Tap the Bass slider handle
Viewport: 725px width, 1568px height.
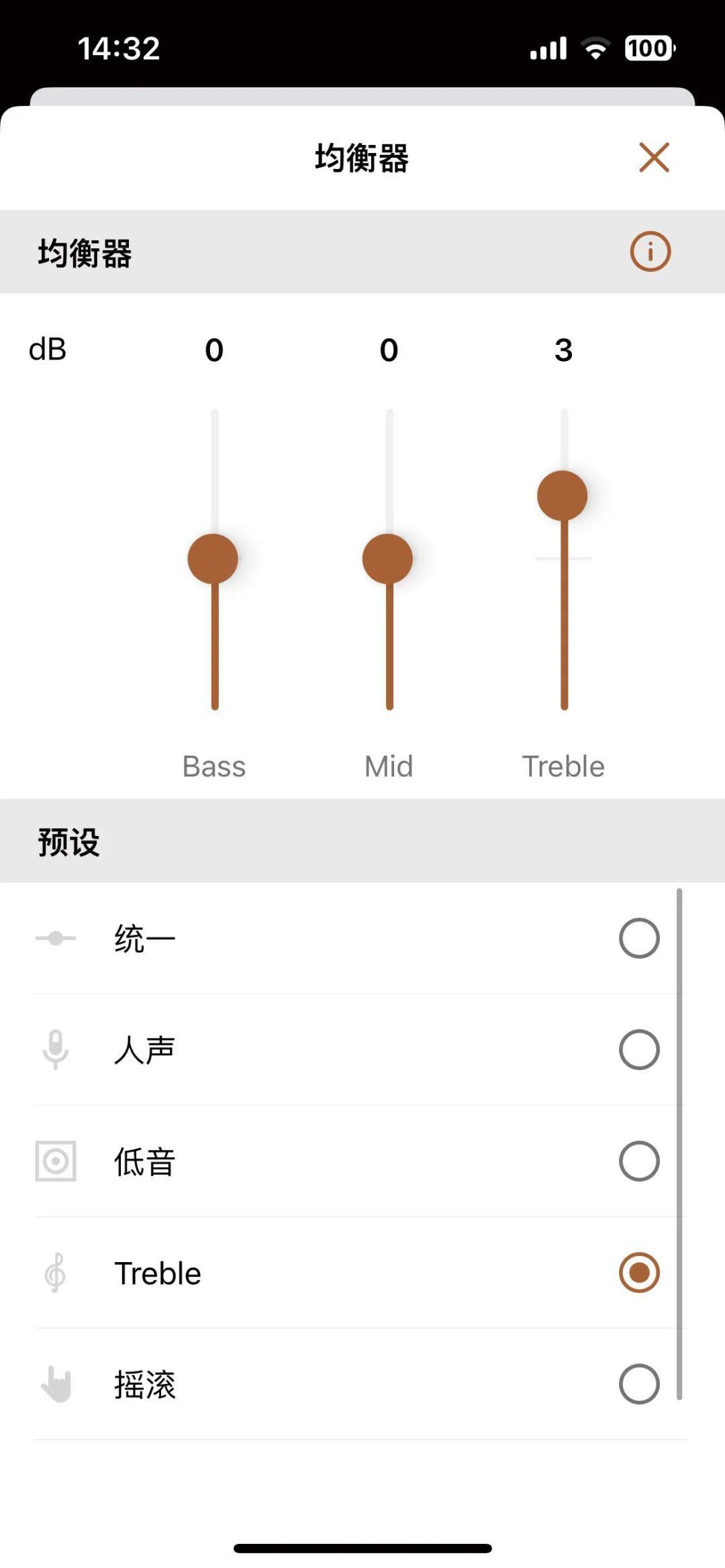pyautogui.click(x=213, y=558)
